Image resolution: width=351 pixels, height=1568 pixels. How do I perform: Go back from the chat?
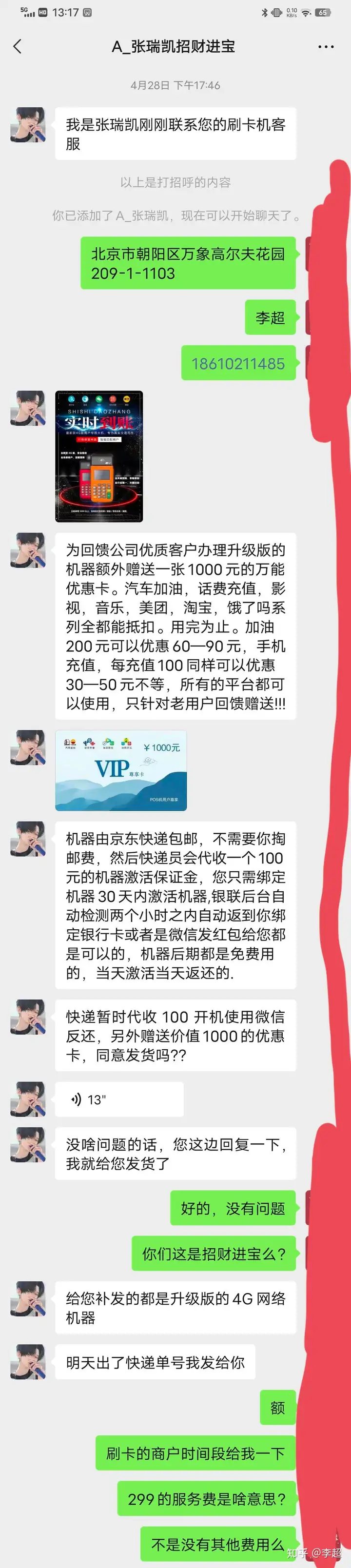17,46
